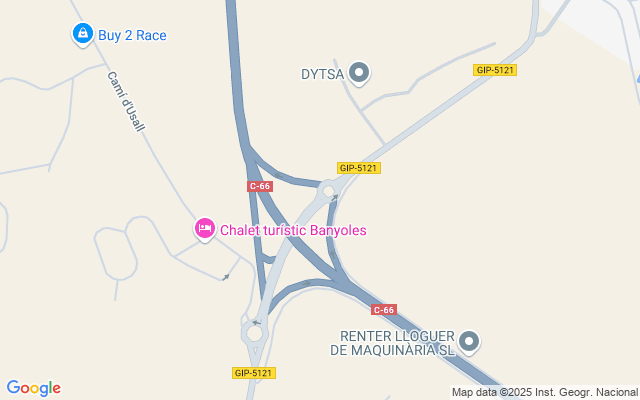Select the Renter Lloguer de Maquinària marker
This screenshot has width=640, height=400.
click(469, 342)
